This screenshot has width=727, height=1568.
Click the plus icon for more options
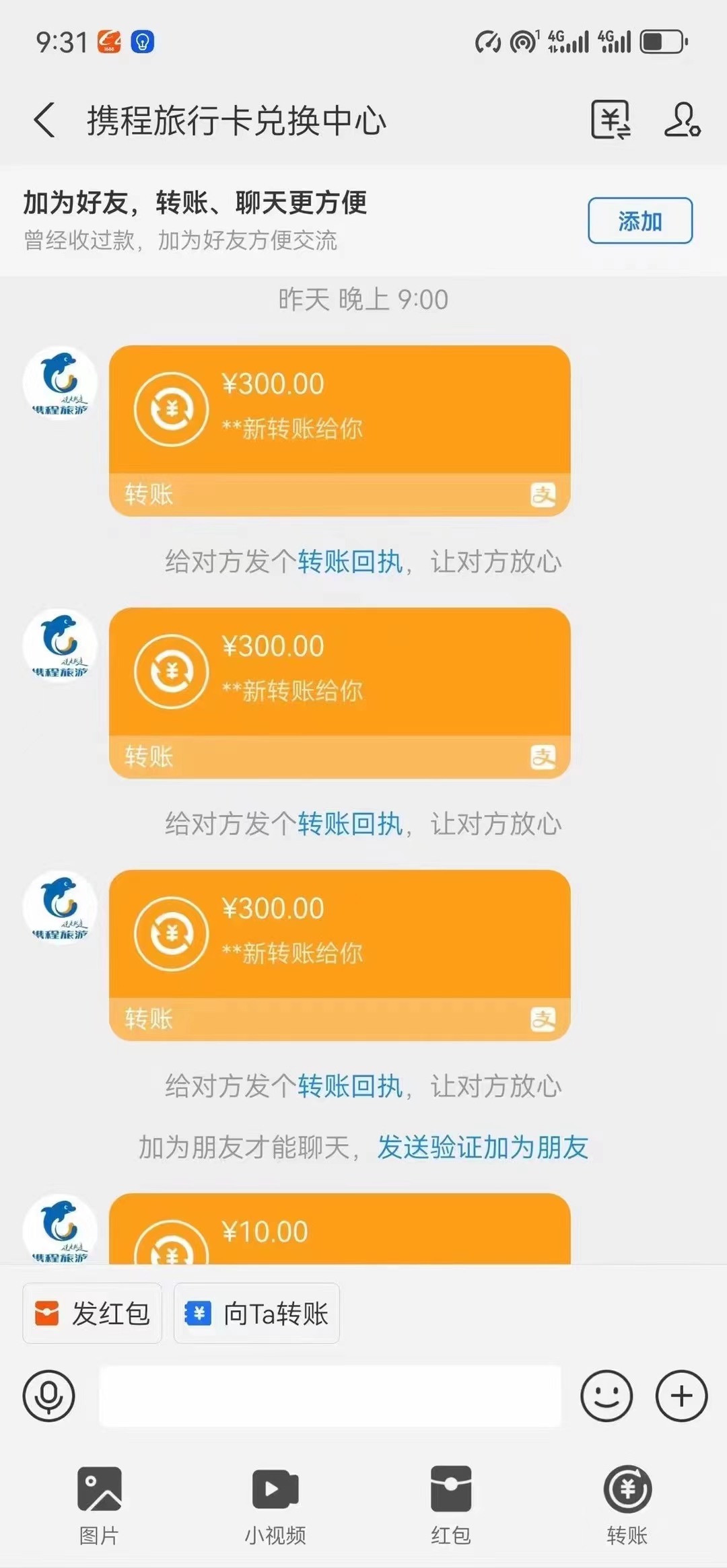pos(681,1396)
